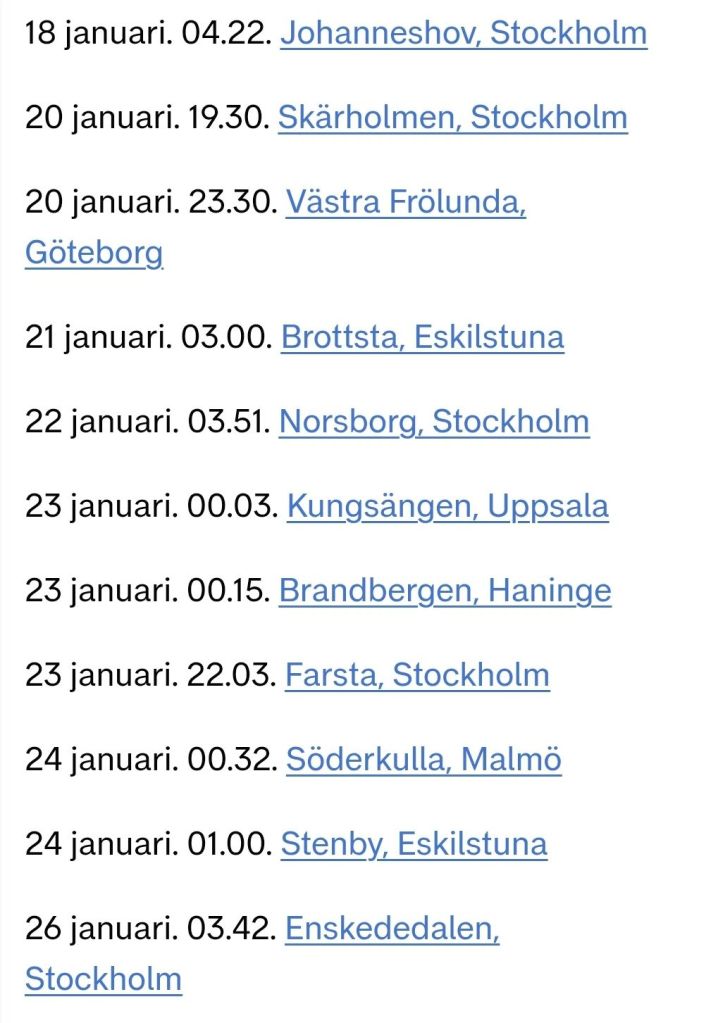Open the Brandbergen, Haninge link
Viewport: 718px width, 1023px height.
click(444, 590)
